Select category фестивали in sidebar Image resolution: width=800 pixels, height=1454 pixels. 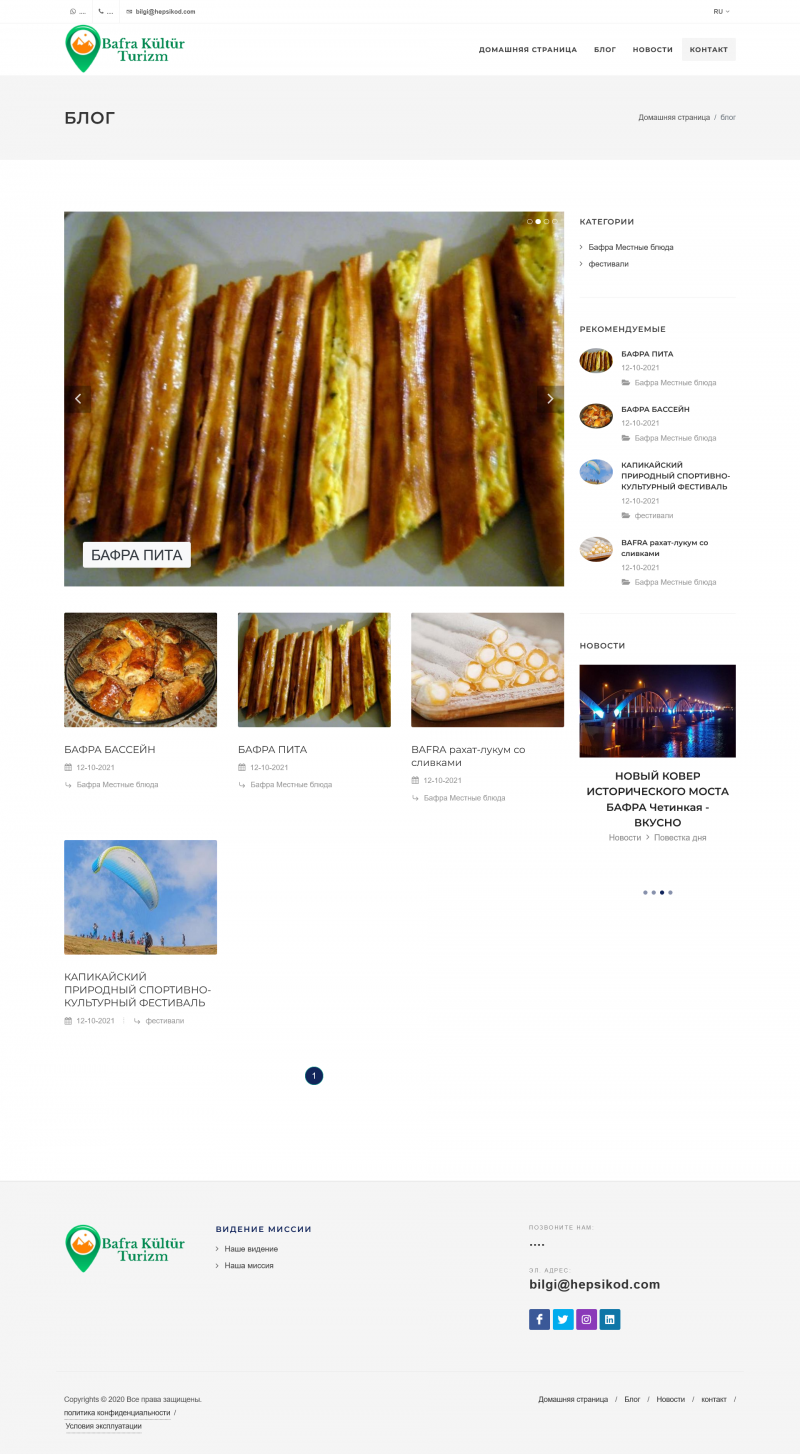pos(608,264)
